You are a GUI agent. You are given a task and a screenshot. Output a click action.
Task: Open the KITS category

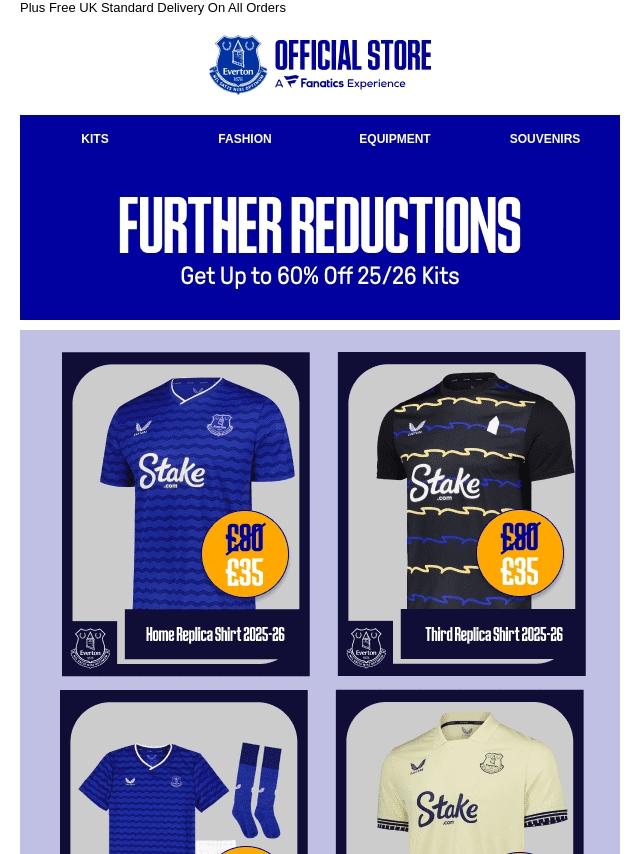[x=95, y=139]
